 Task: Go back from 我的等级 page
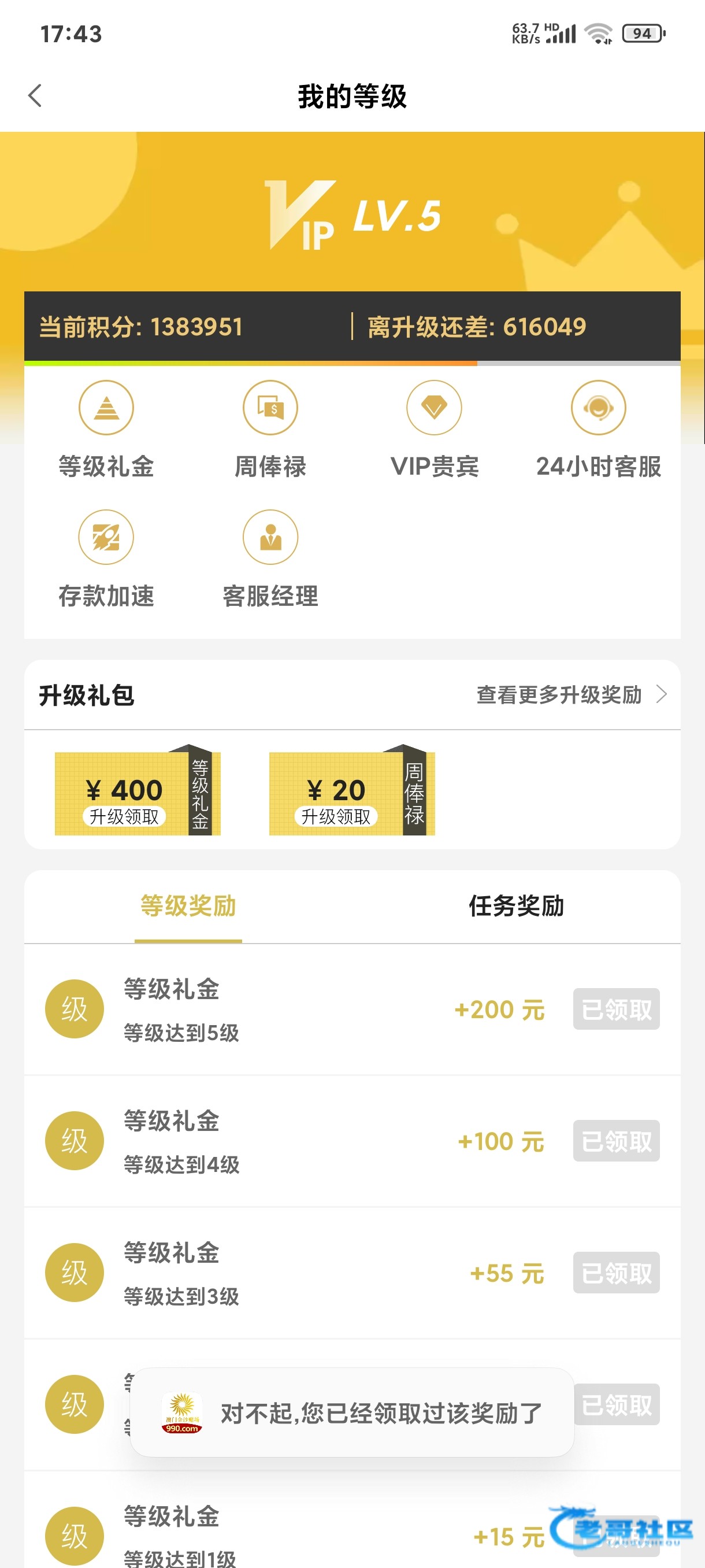click(x=35, y=96)
